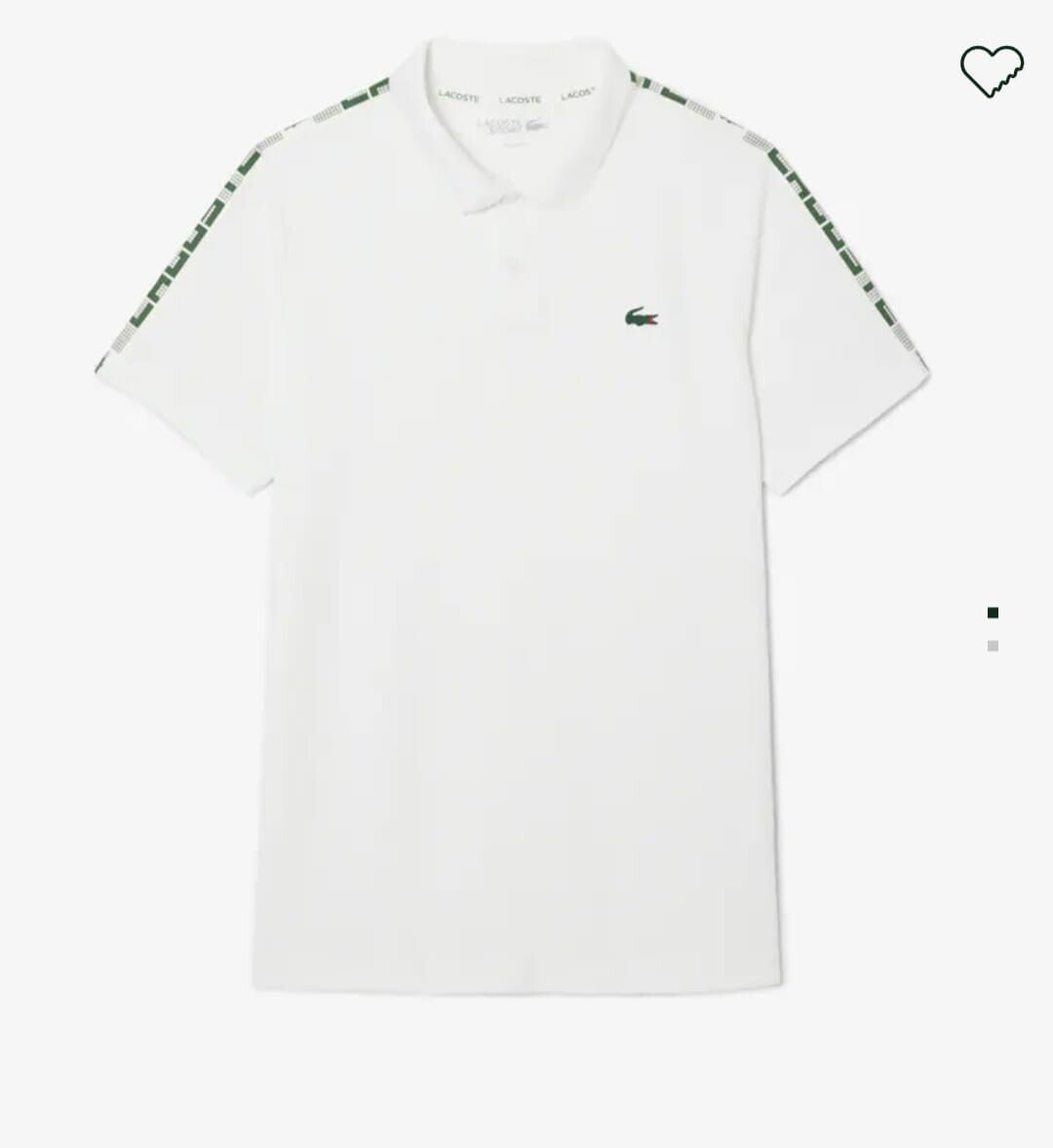Expand the product color choices on the right
This screenshot has height=1148, width=1053.
click(993, 628)
